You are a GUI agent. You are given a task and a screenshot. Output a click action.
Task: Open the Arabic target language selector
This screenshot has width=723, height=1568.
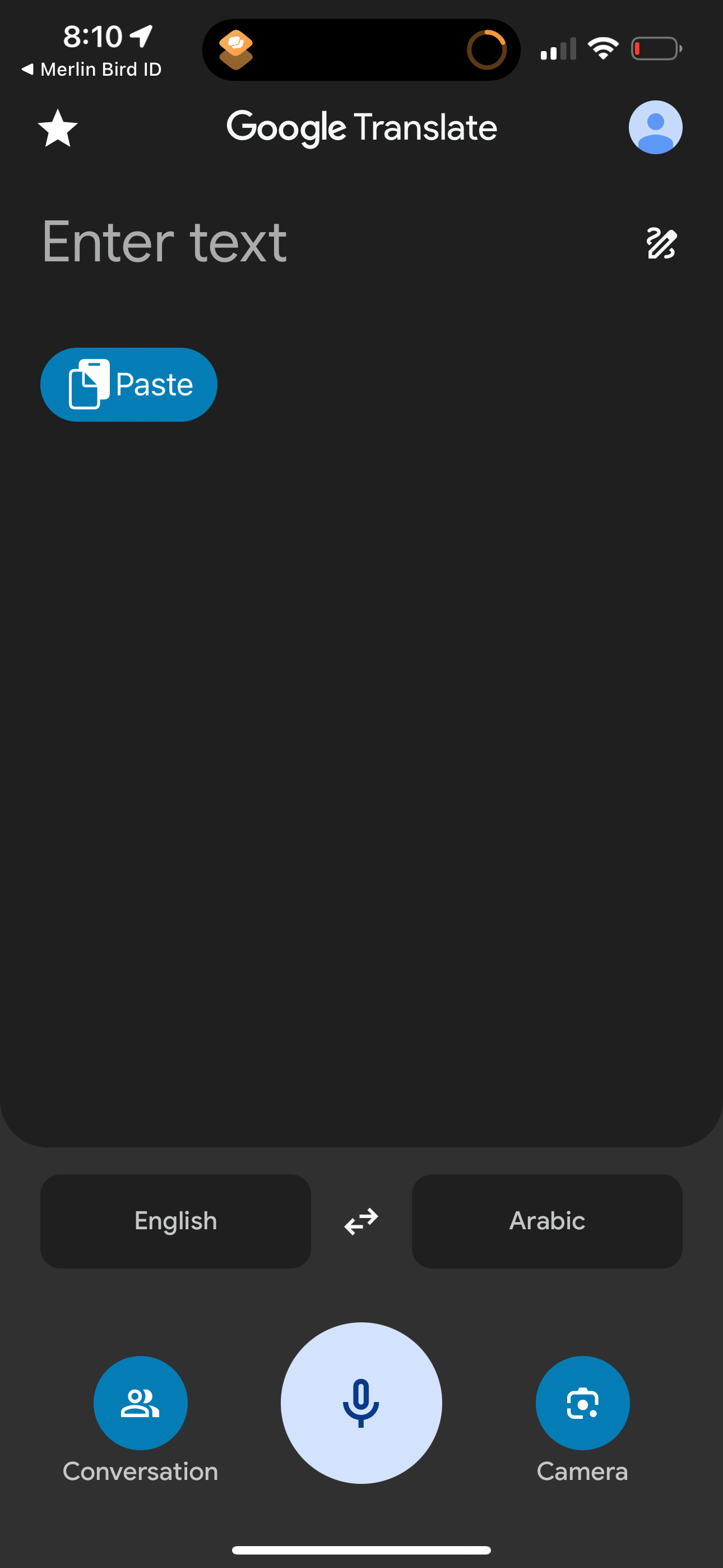click(x=546, y=1221)
